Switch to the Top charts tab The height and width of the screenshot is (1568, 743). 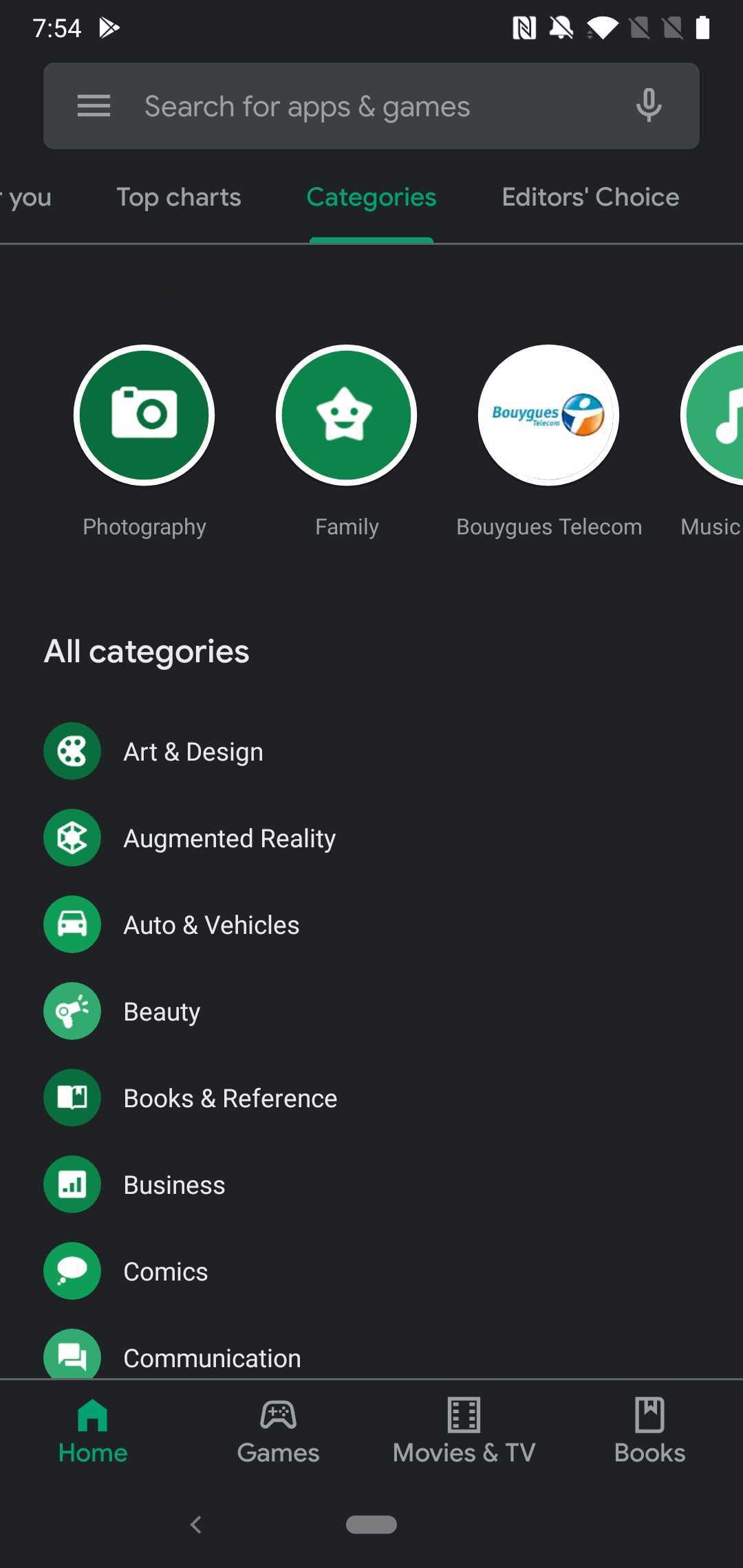[x=179, y=197]
